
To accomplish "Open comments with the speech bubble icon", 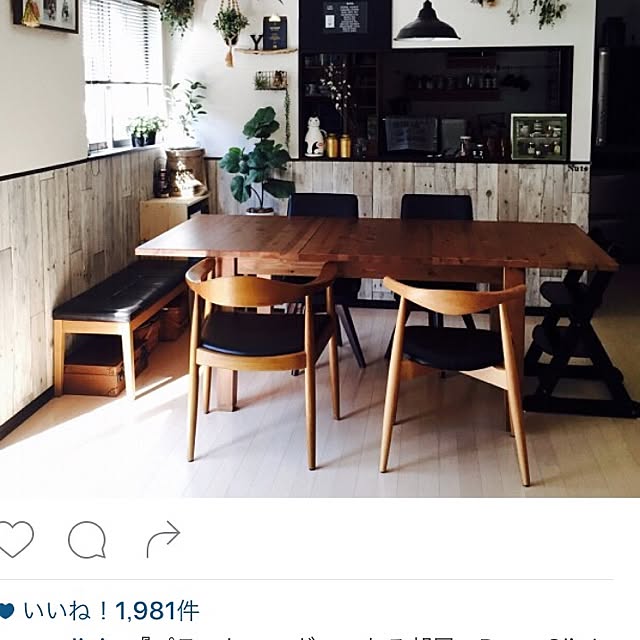I will (x=87, y=540).
